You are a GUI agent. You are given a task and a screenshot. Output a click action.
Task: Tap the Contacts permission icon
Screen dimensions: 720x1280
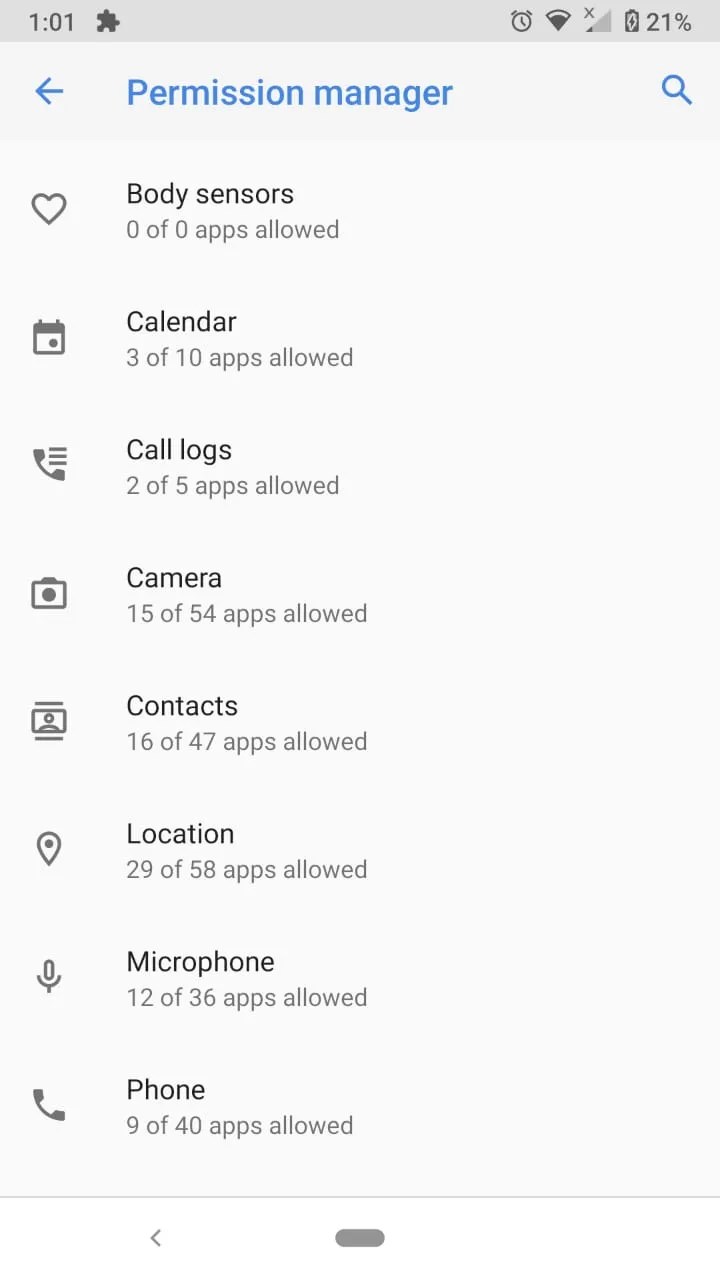49,721
